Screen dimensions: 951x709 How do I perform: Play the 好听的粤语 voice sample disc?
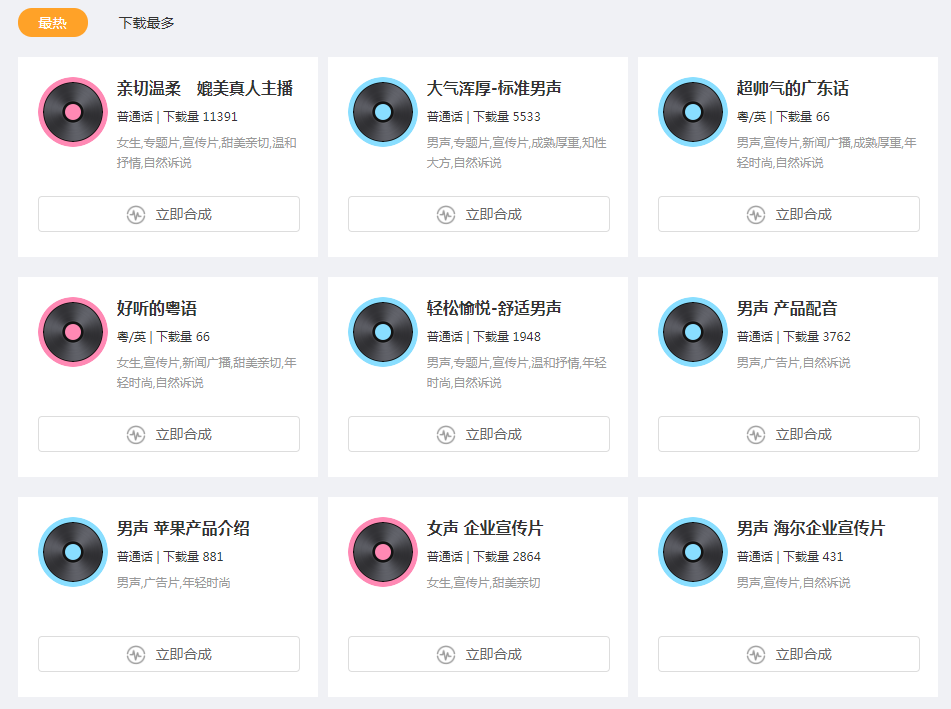point(72,331)
